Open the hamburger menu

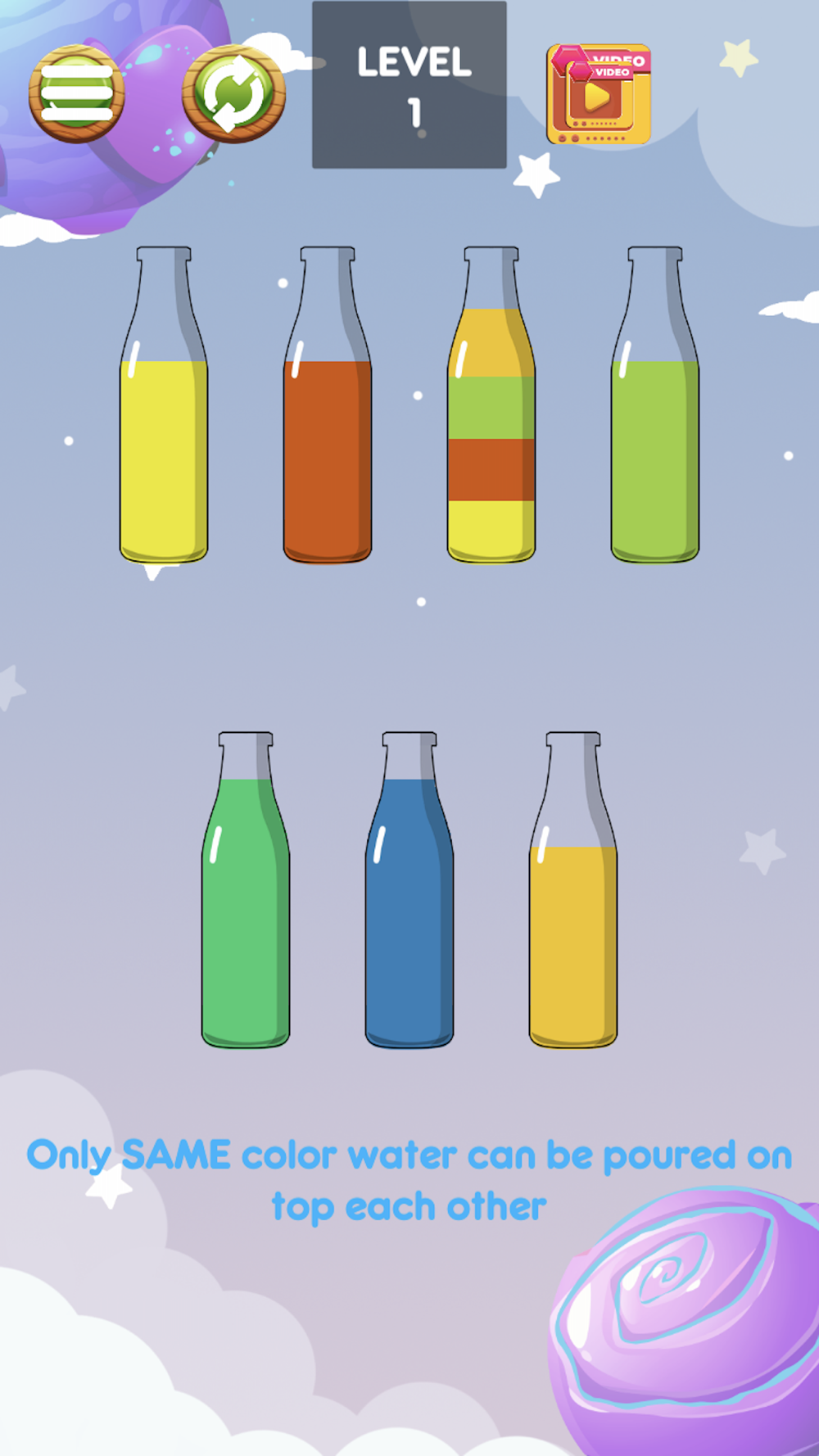click(76, 93)
